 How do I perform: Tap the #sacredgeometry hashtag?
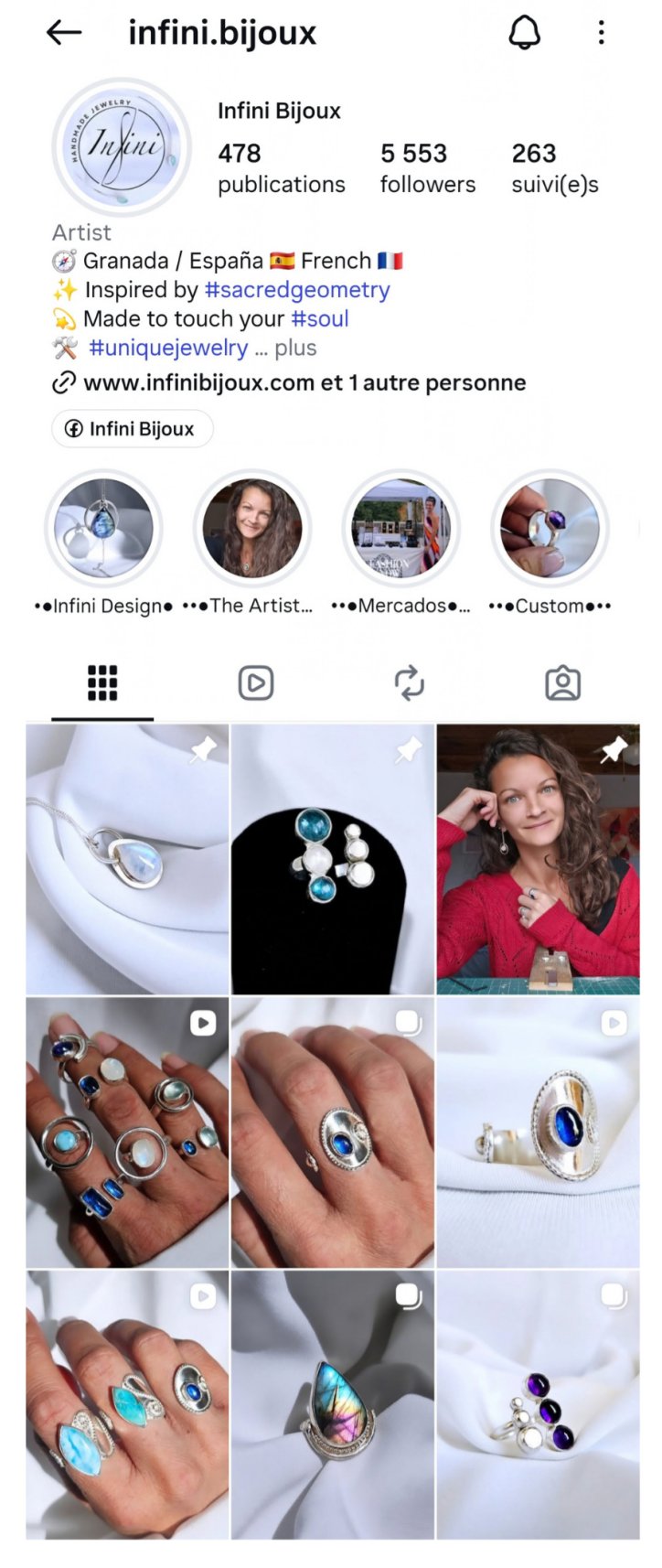coord(297,290)
